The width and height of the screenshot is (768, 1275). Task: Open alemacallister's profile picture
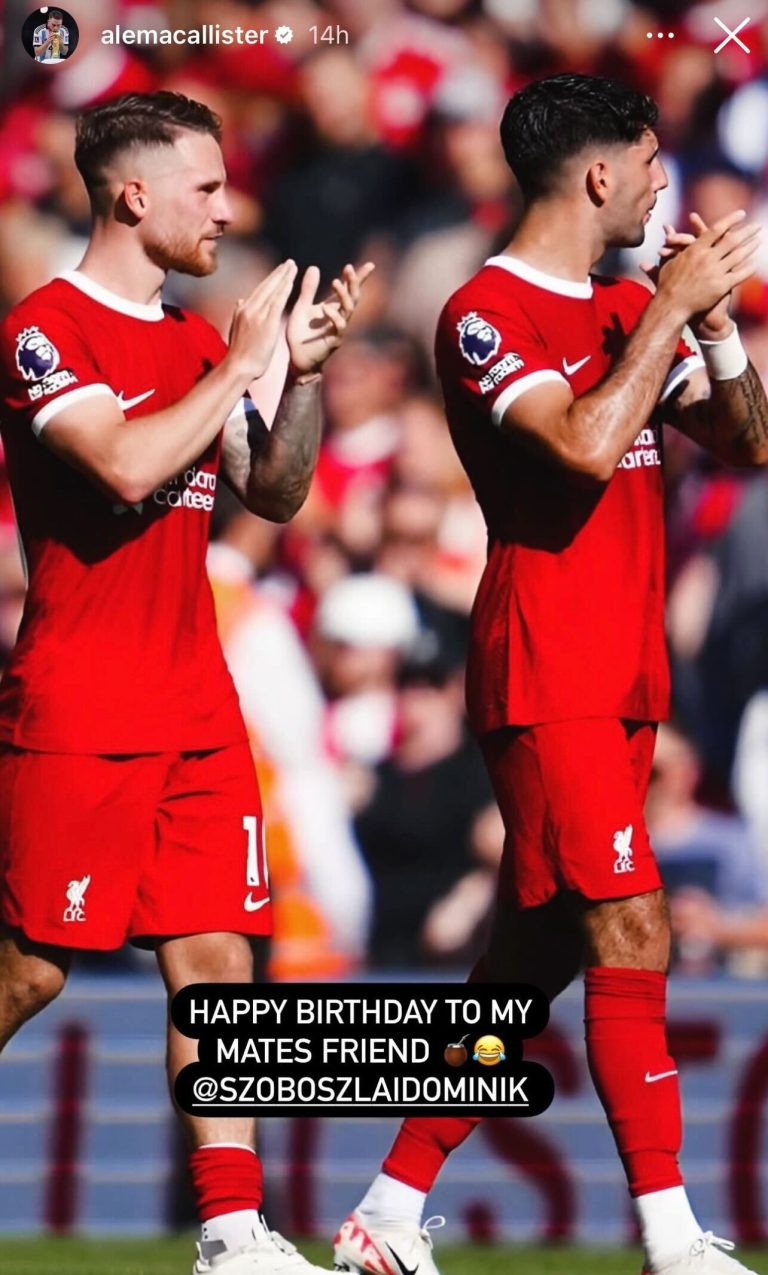click(50, 35)
